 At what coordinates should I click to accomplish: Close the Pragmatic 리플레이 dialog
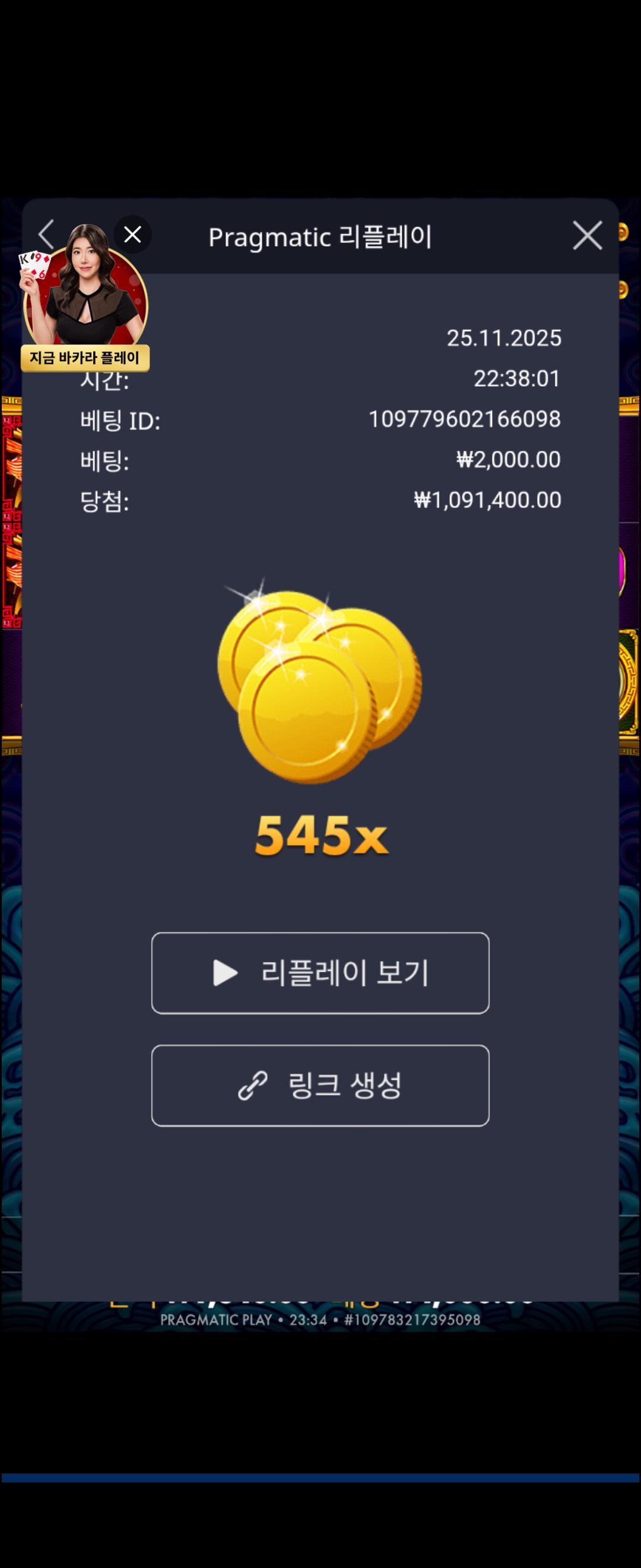coord(587,236)
